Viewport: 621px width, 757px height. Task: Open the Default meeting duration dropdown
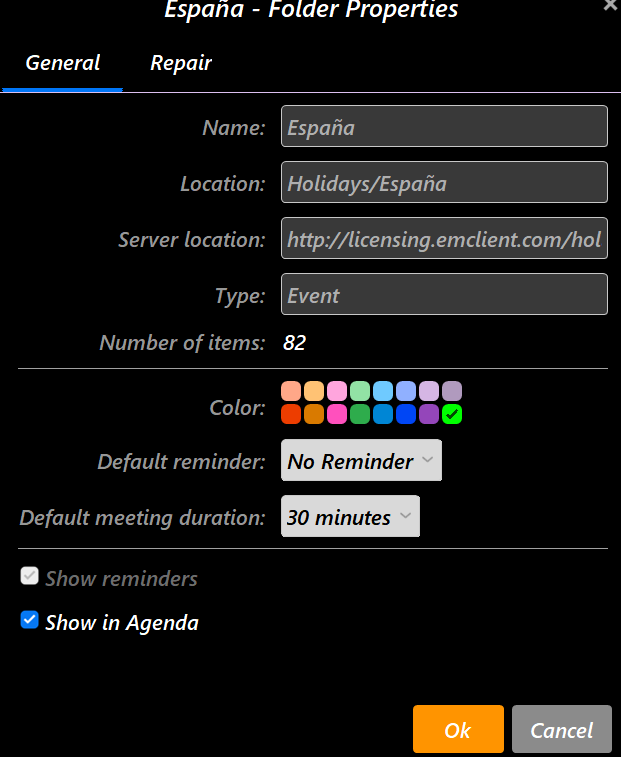pyautogui.click(x=350, y=516)
